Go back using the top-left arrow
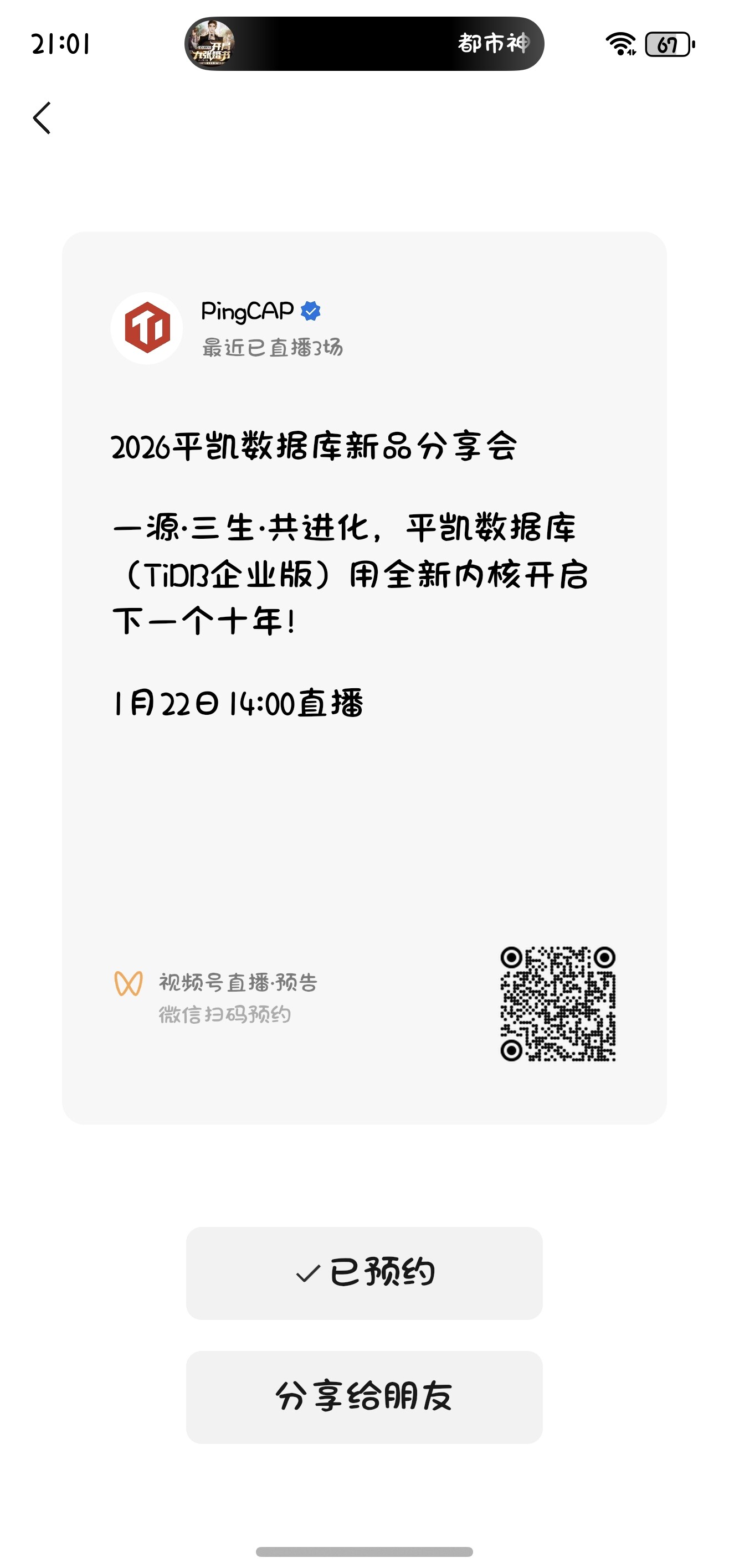This screenshot has height=1568, width=729. [x=42, y=117]
